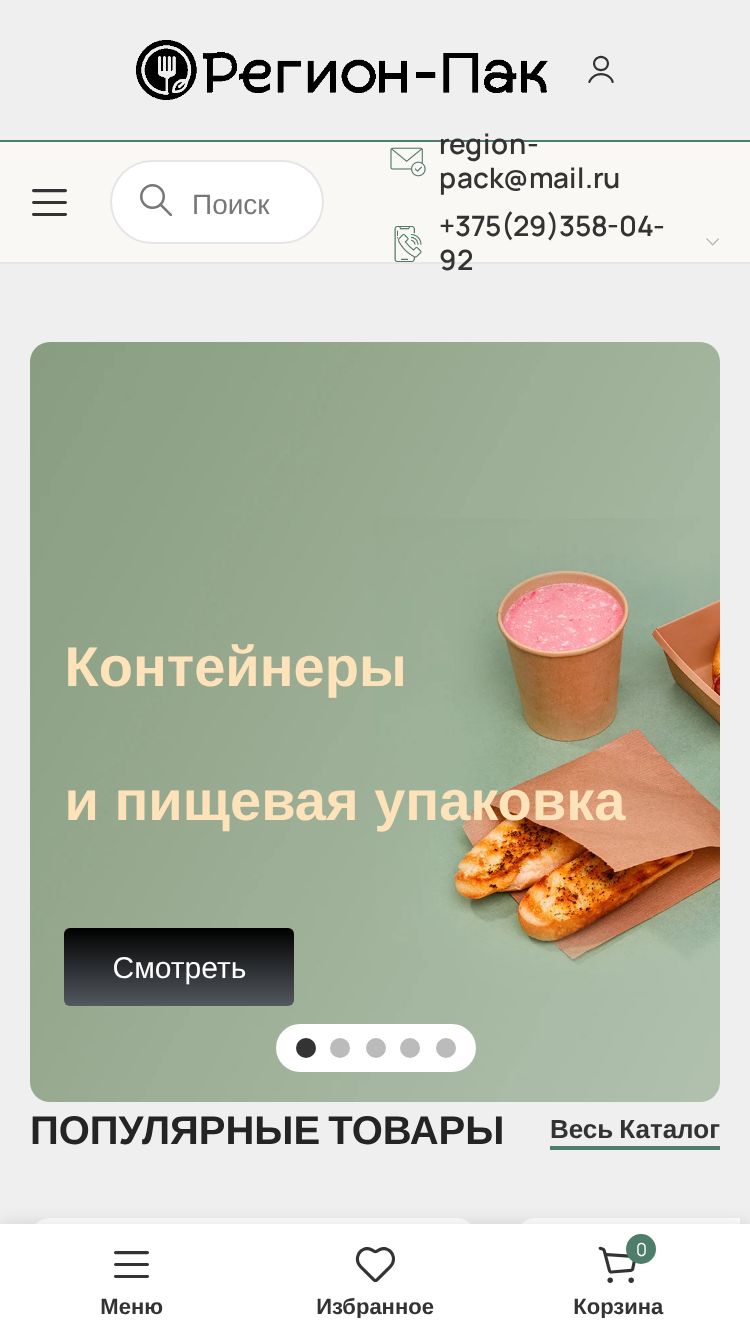Select the second slide dot
The image size is (750, 1334).
coord(340,1048)
